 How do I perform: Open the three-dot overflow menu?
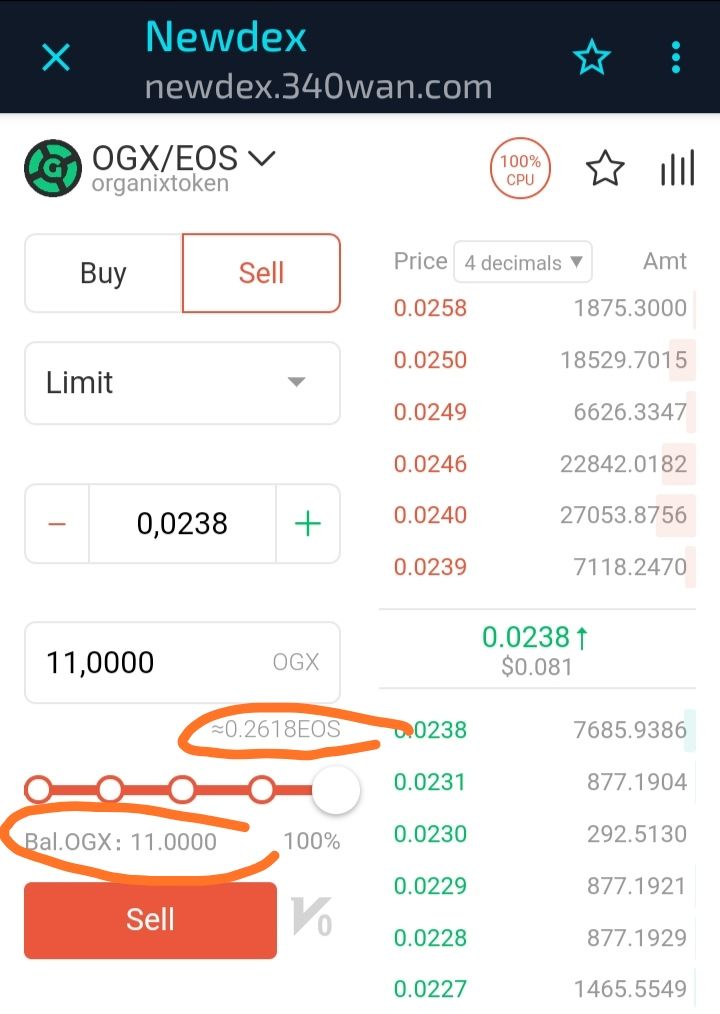point(676,57)
